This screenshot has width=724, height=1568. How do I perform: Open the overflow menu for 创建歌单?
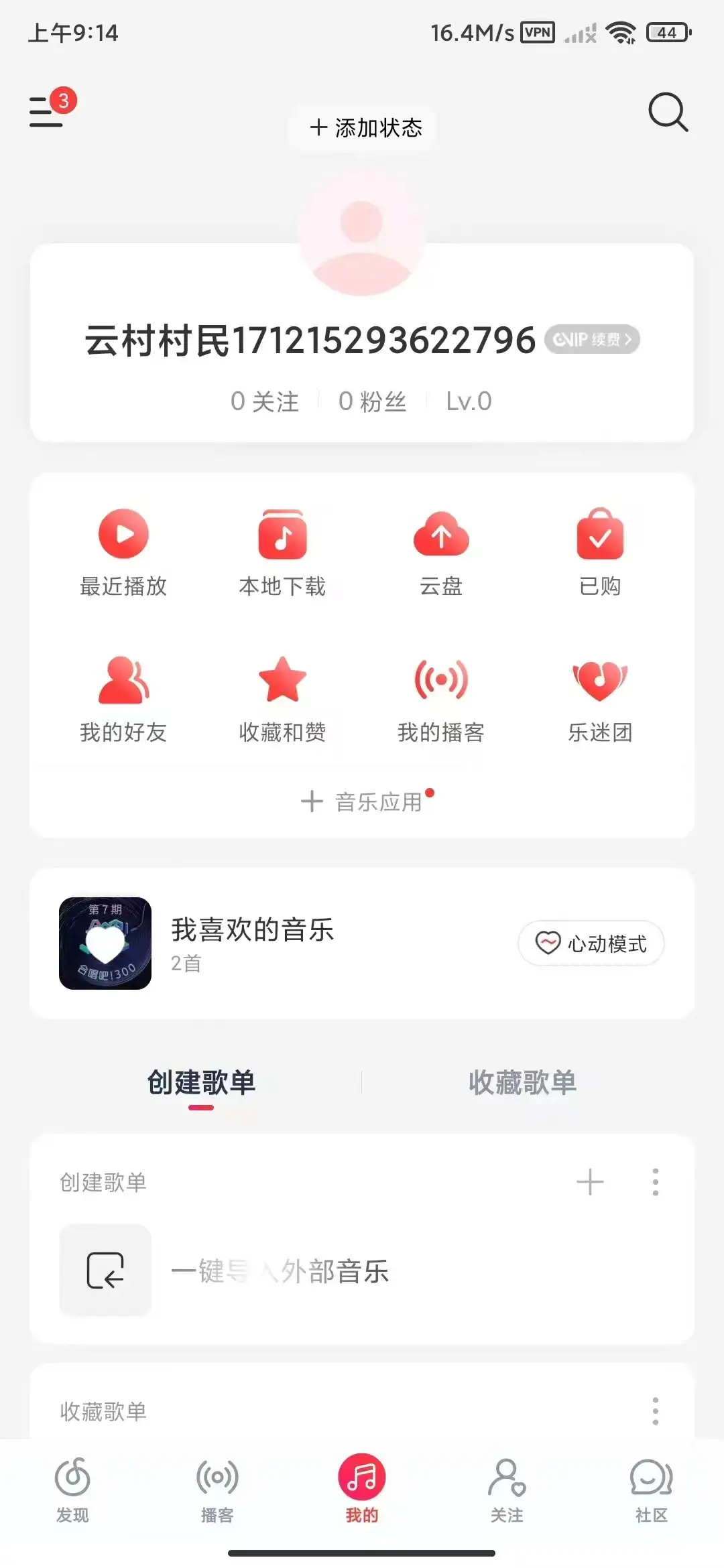[x=655, y=1182]
